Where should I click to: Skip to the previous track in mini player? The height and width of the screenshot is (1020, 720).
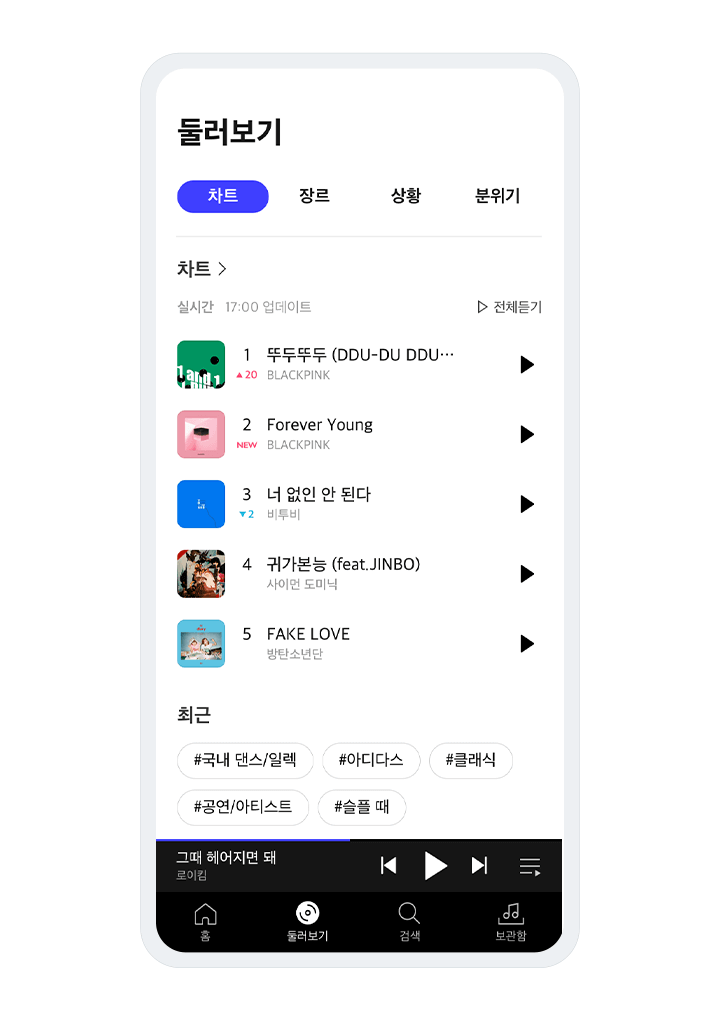[x=389, y=866]
